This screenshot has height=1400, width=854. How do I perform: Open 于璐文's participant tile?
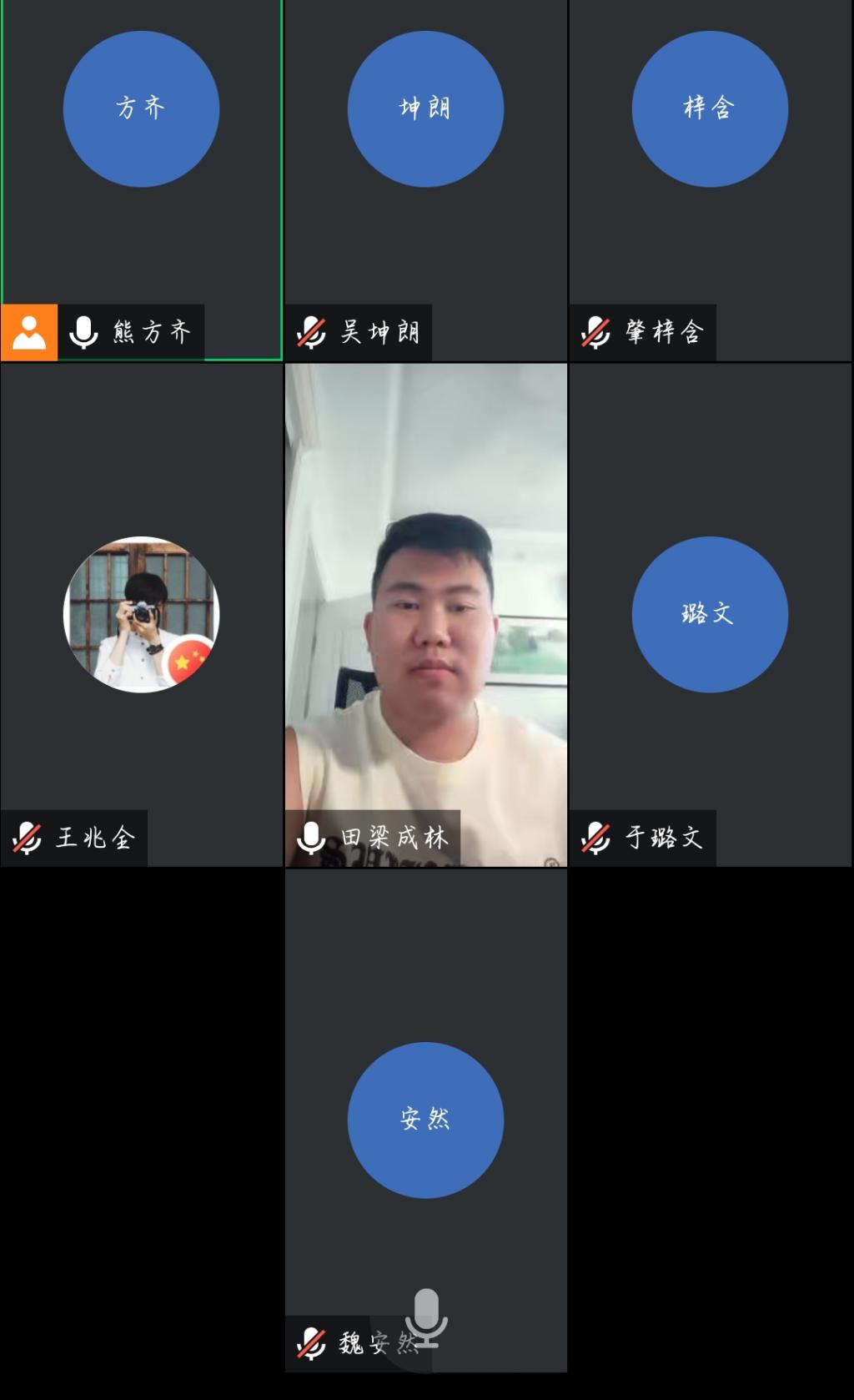(x=710, y=614)
